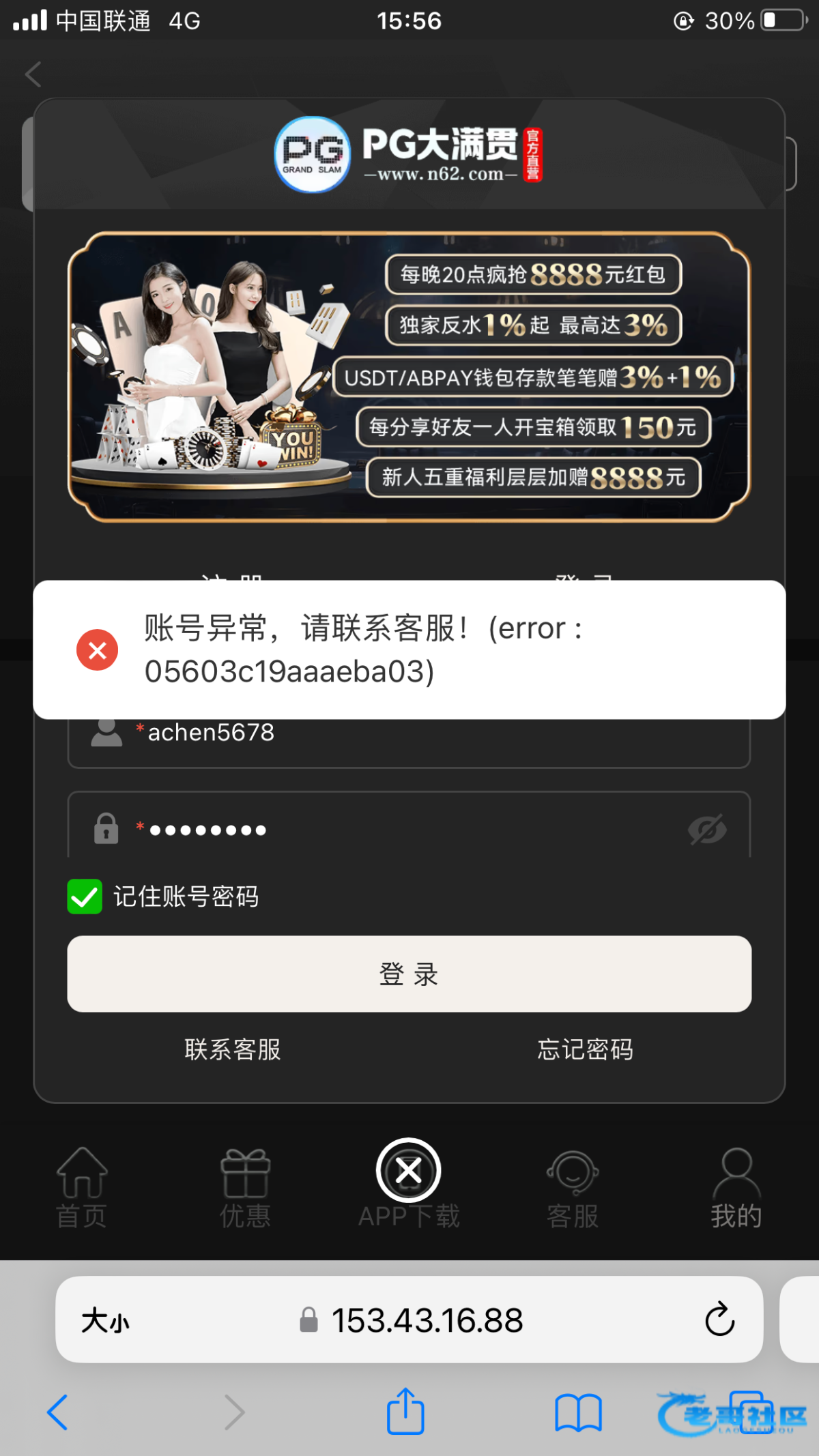Switch to the 优惠 tab
This screenshot has height=1456, width=819.
point(245,1187)
